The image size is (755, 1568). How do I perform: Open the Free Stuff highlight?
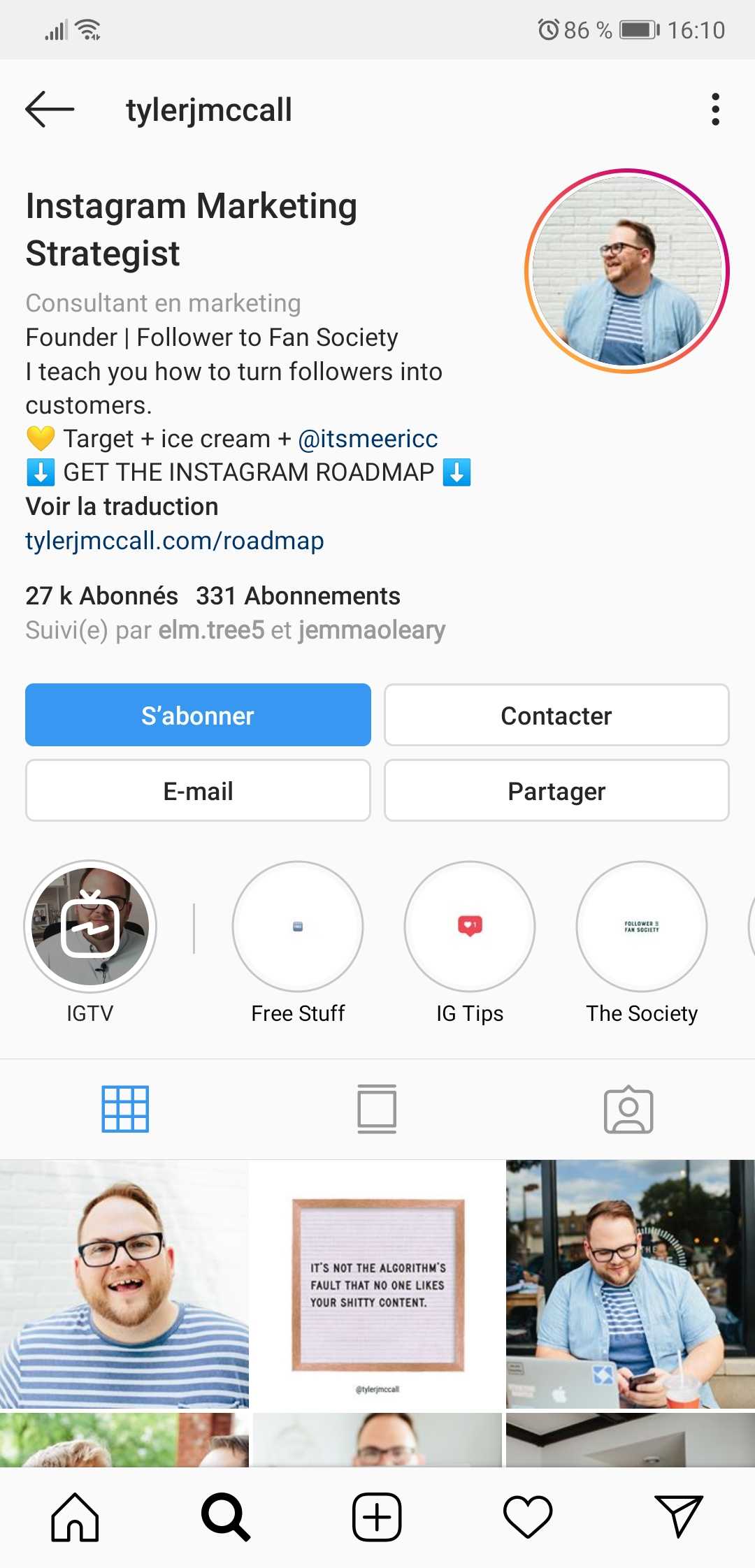pos(297,927)
